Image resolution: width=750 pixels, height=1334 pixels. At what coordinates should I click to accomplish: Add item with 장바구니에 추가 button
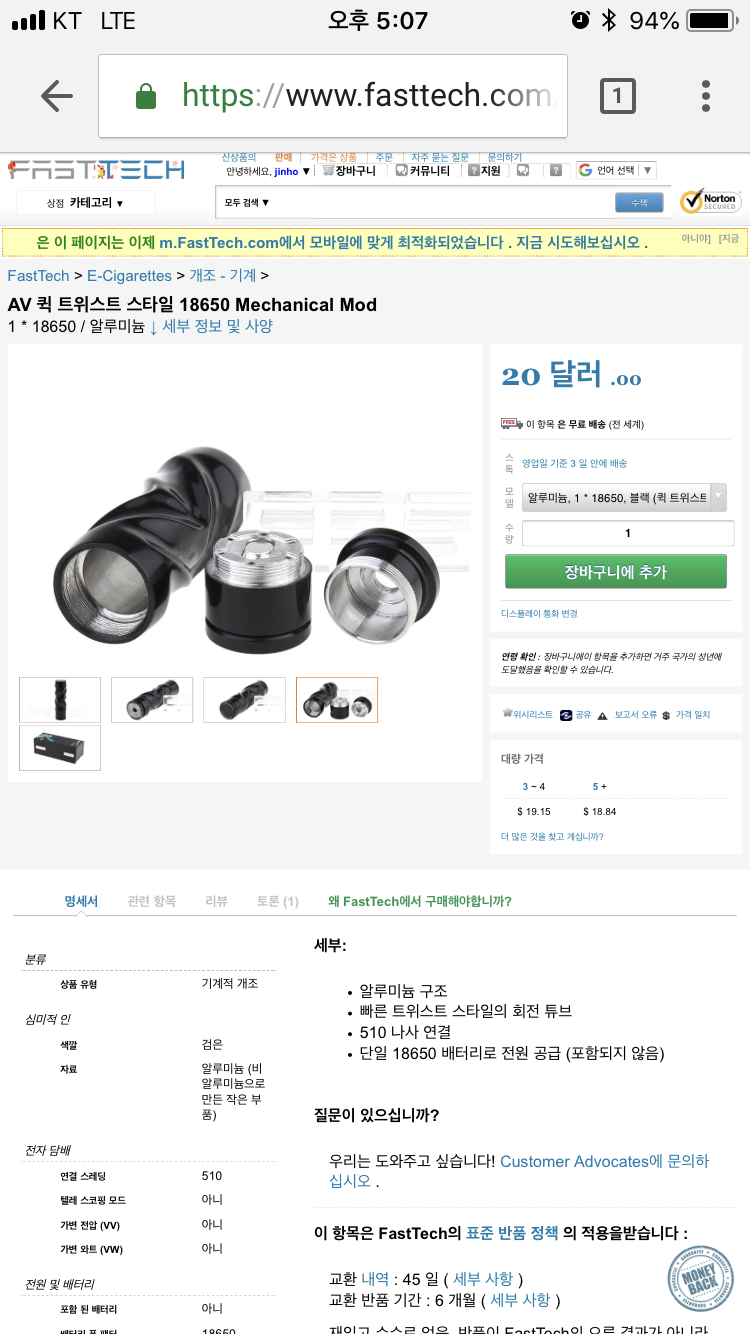[x=615, y=572]
